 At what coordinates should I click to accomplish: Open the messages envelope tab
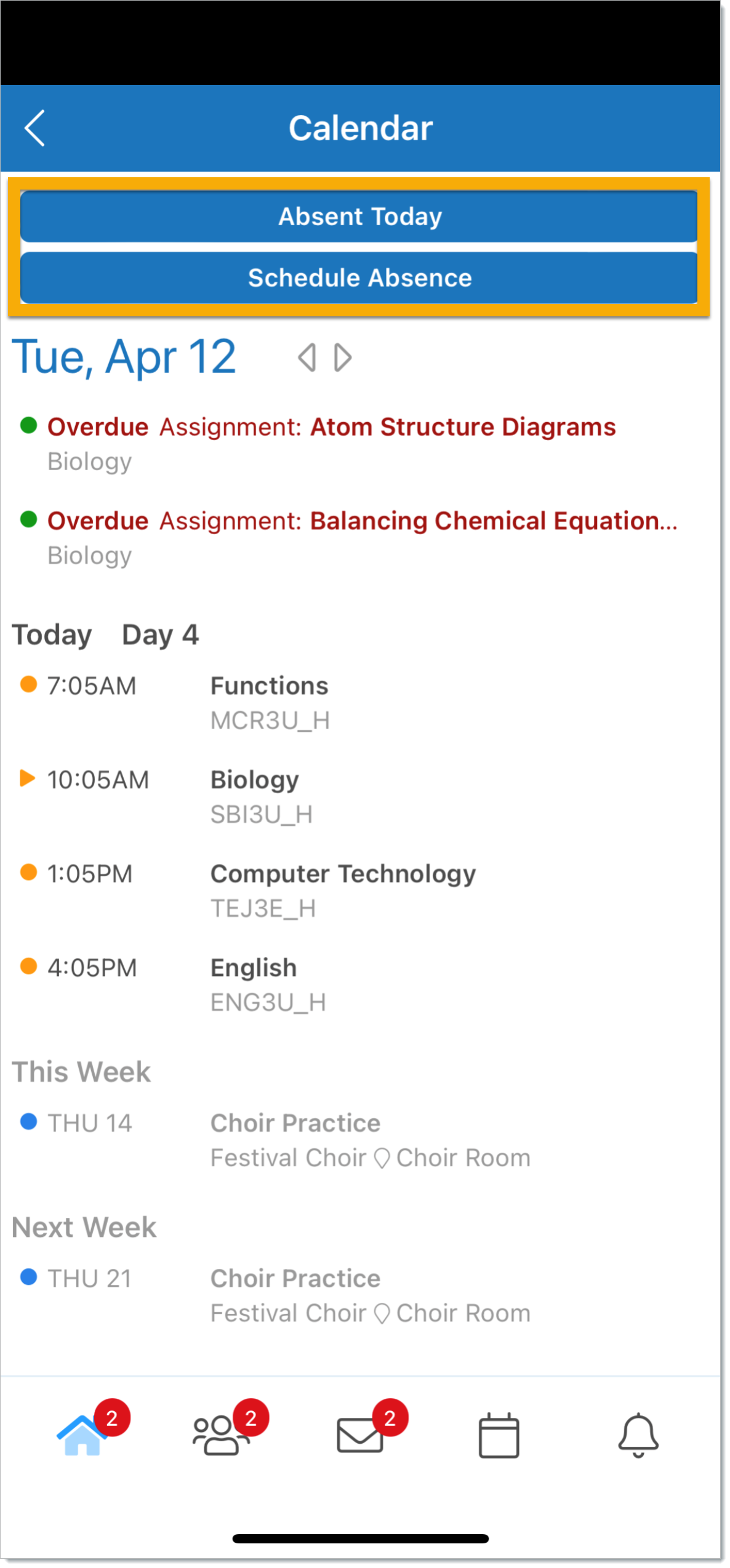click(x=360, y=1435)
